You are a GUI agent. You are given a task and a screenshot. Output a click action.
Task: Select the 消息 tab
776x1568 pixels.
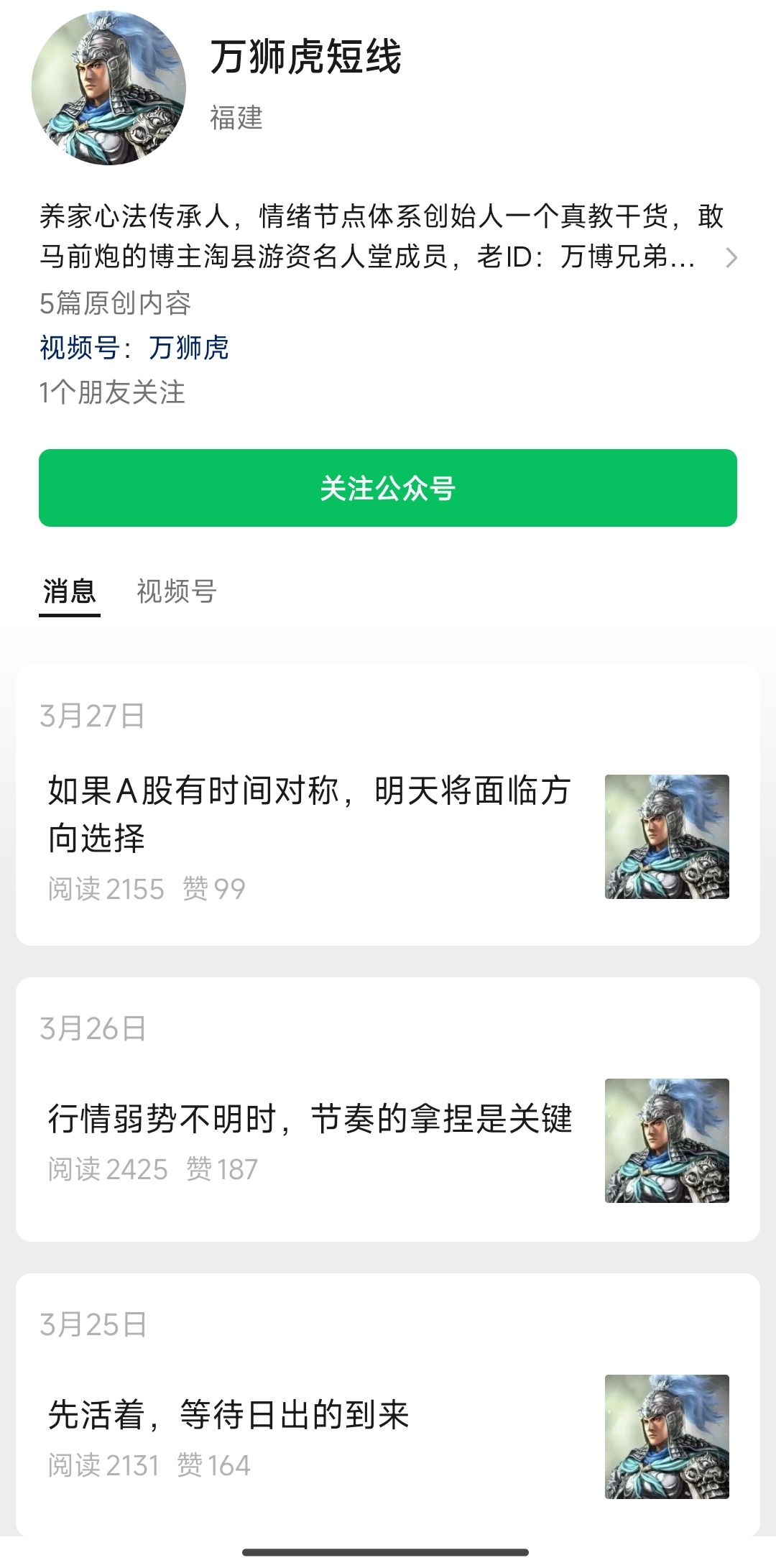coord(69,591)
